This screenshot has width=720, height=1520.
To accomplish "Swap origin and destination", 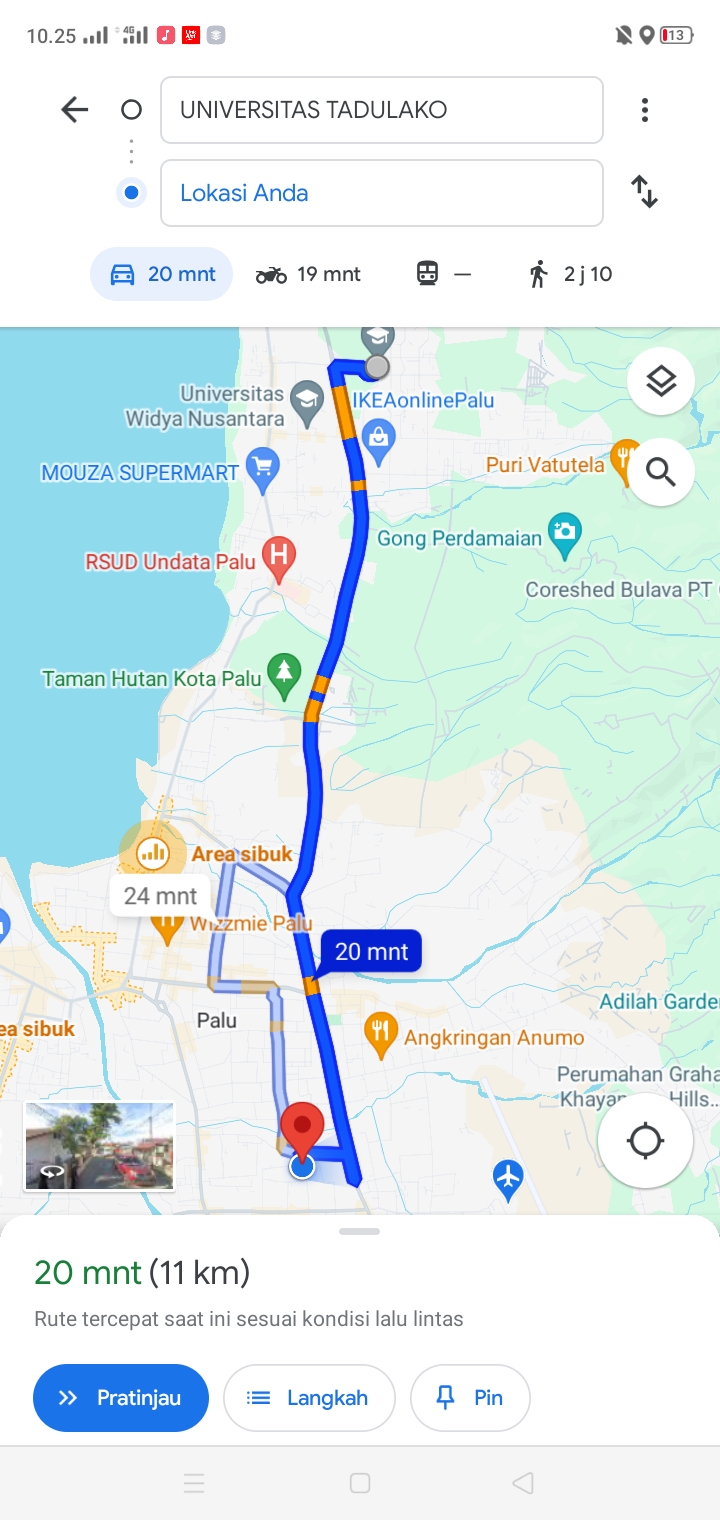I will pyautogui.click(x=645, y=191).
